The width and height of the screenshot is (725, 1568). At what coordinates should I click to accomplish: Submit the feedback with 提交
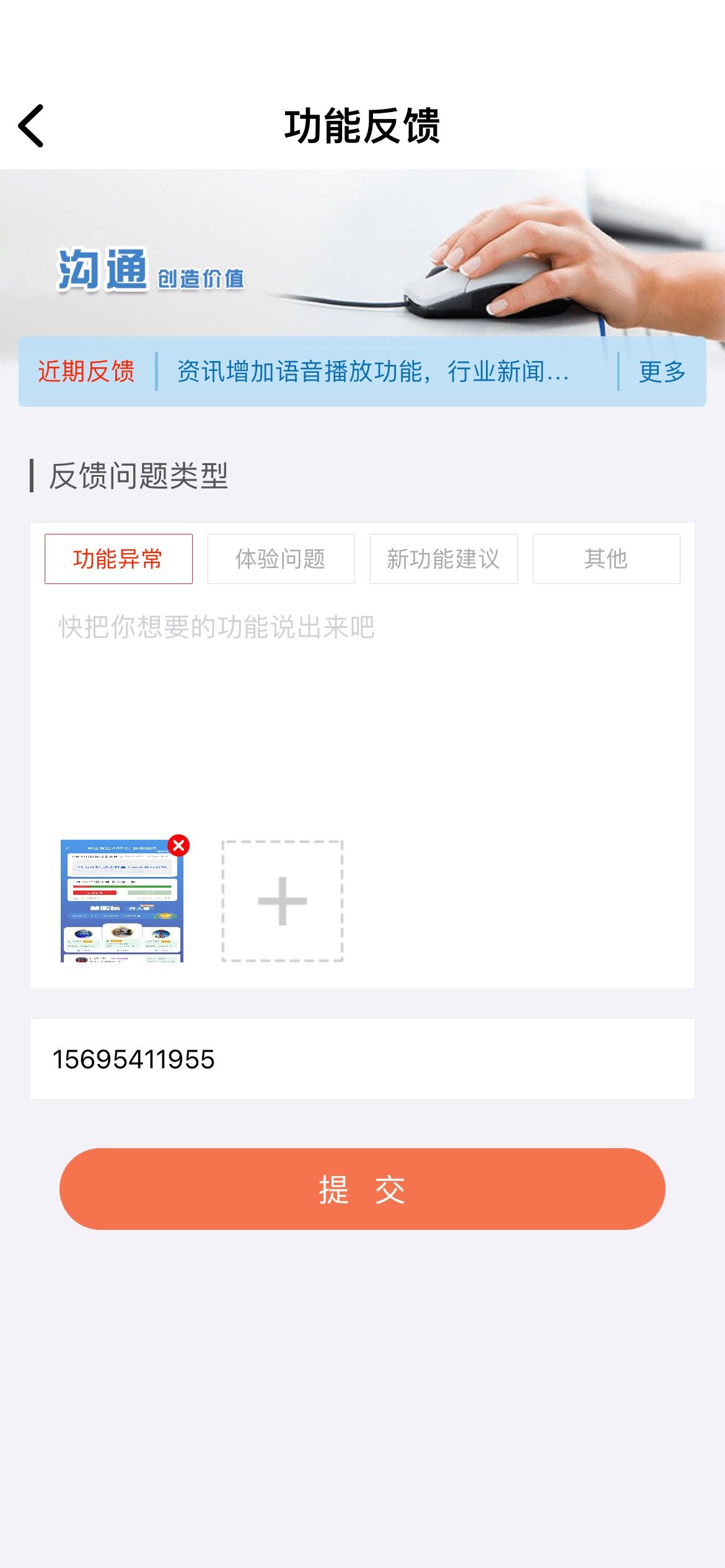pos(362,1189)
